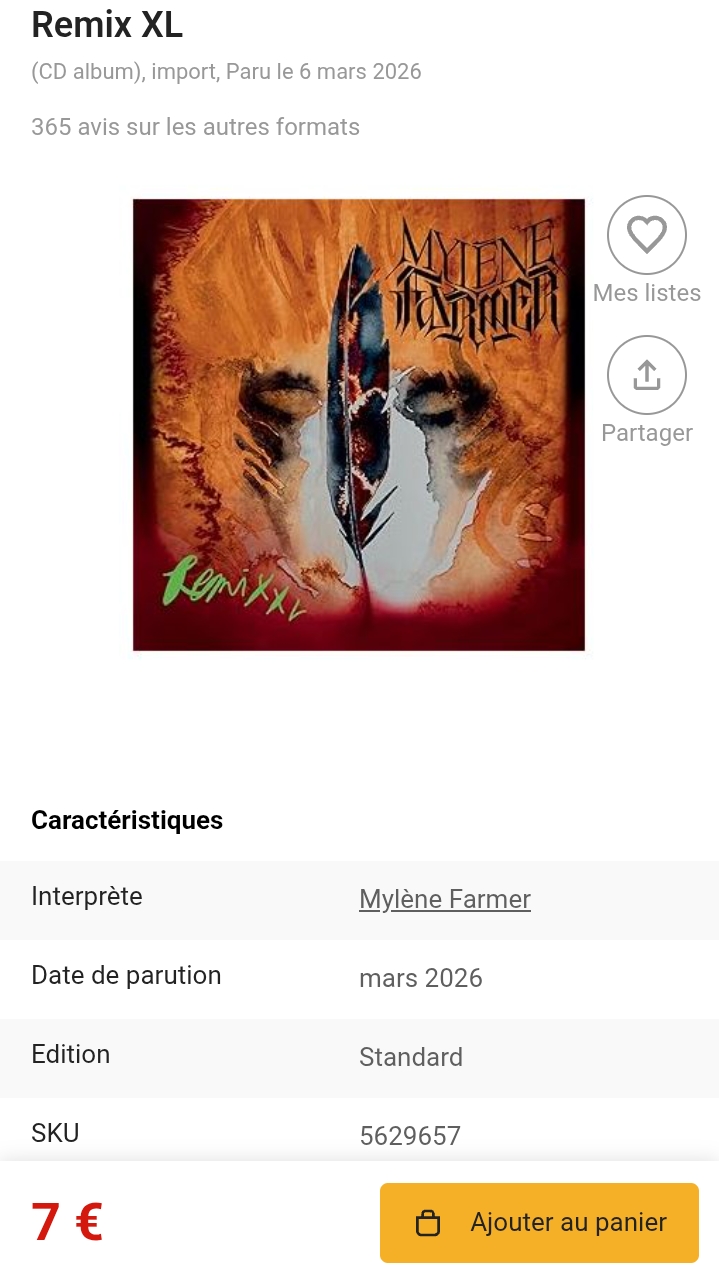Add the album to Mes listes

(x=646, y=235)
